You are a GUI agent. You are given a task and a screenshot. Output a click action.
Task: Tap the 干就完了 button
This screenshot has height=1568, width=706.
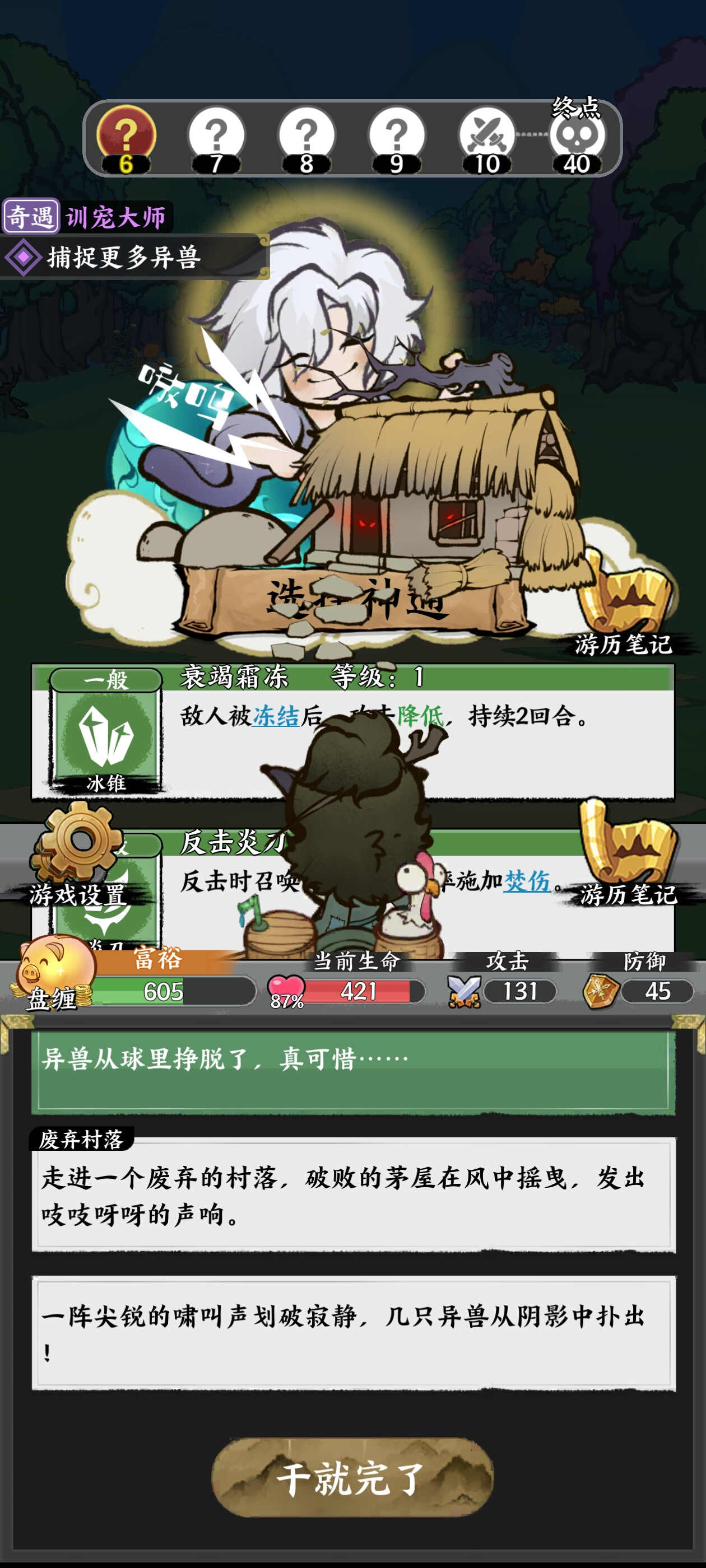click(352, 1477)
